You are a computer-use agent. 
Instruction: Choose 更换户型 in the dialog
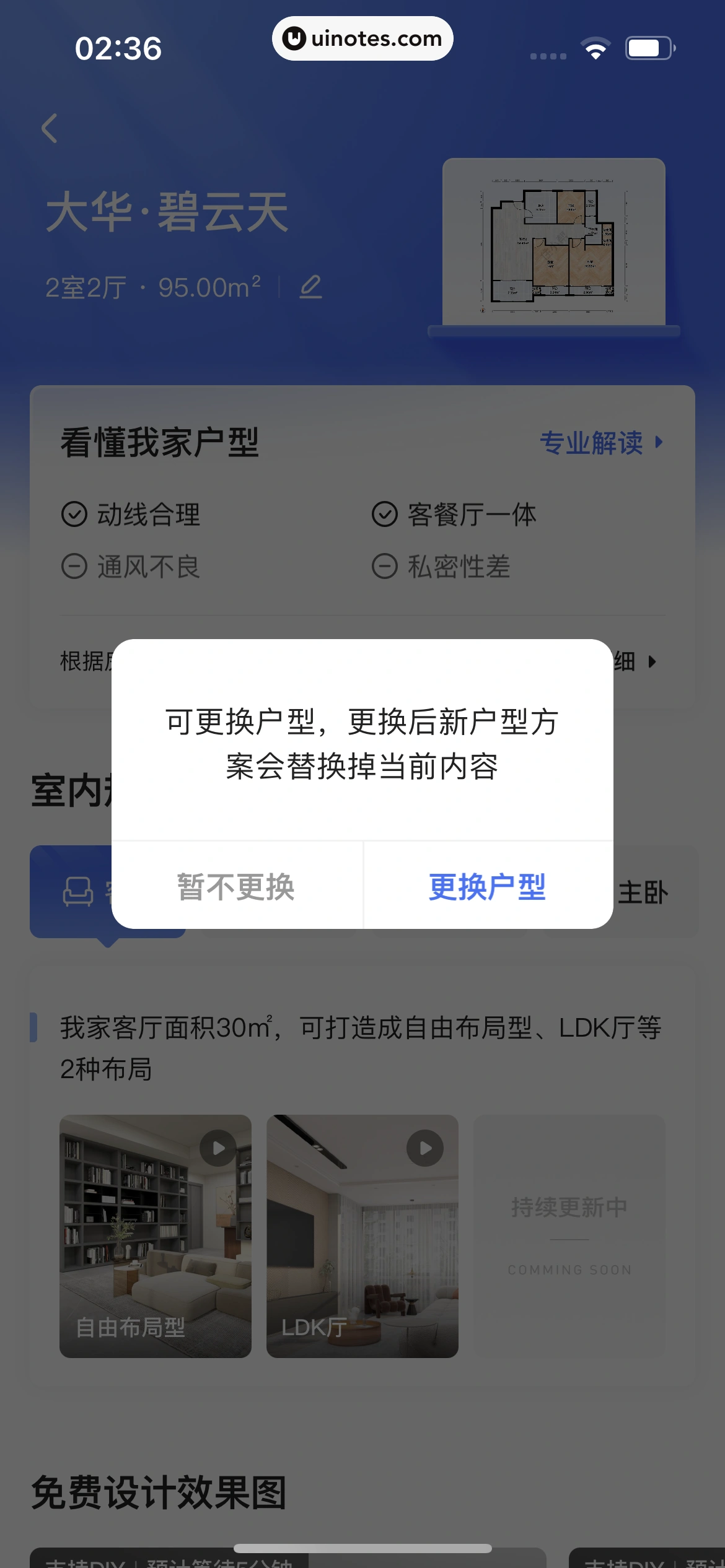[487, 888]
